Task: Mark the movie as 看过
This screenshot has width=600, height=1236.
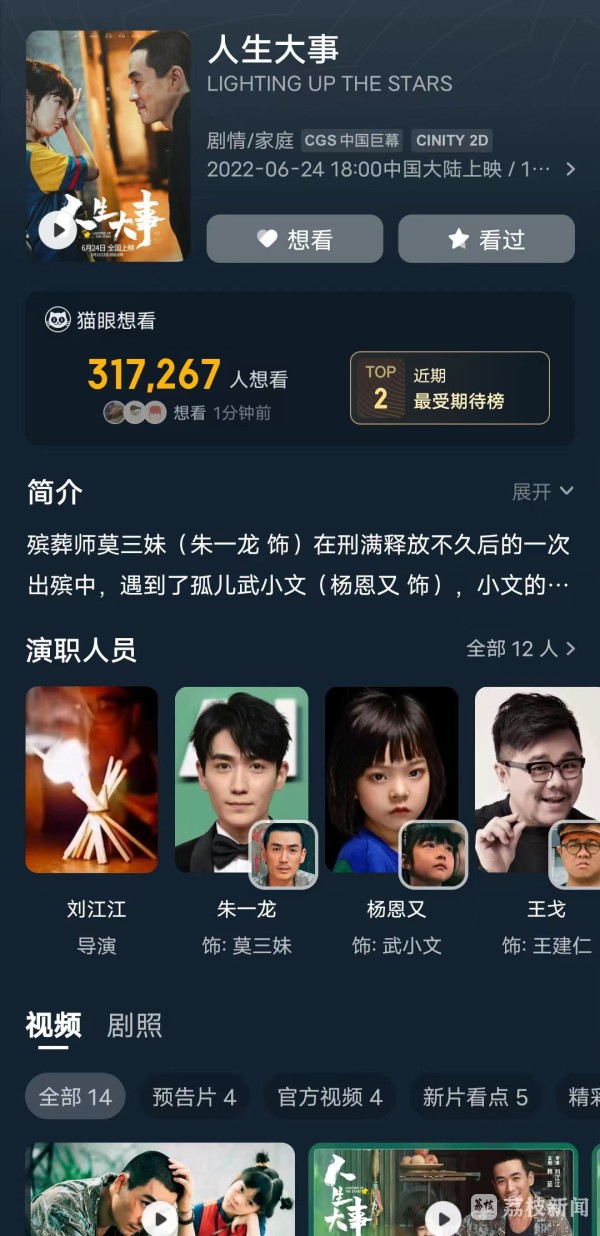Action: tap(486, 239)
